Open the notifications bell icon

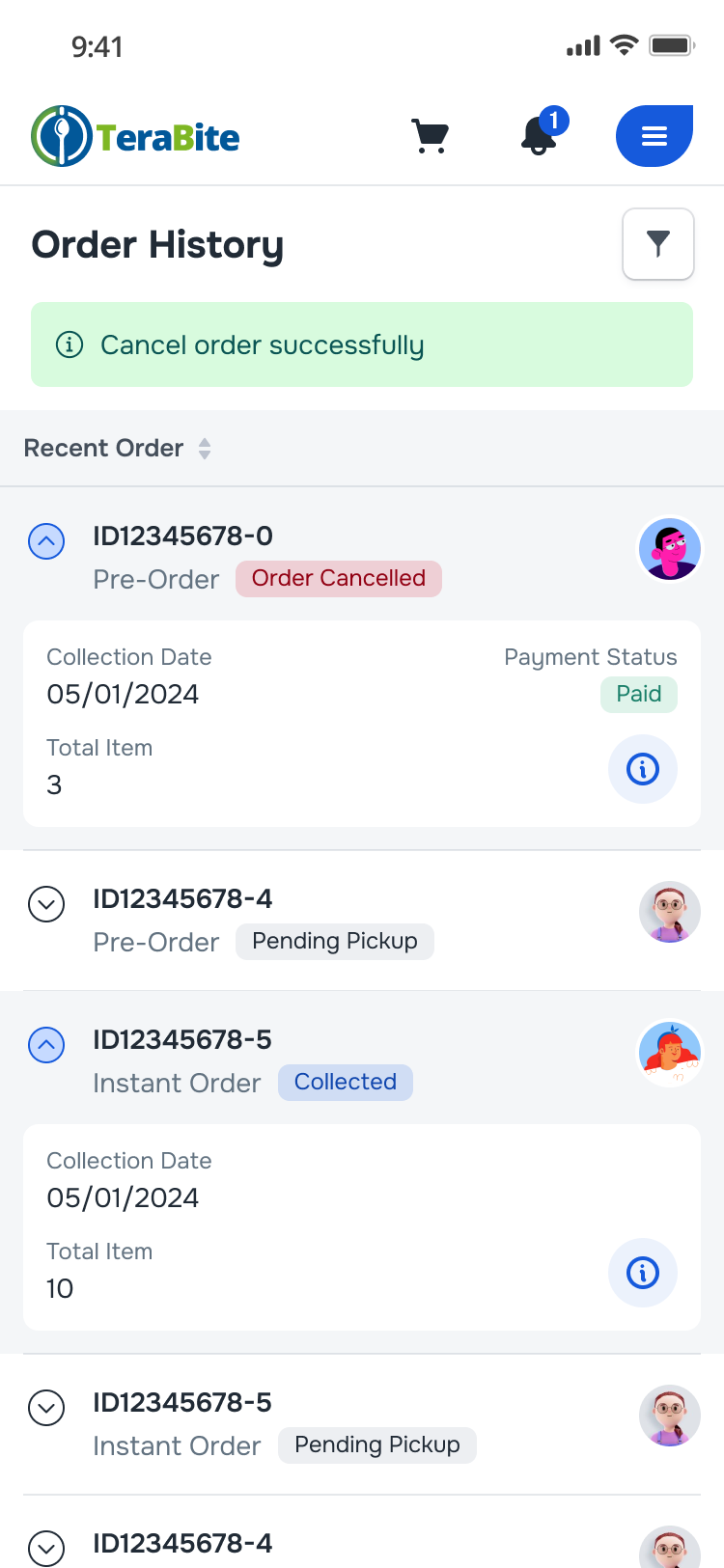tap(537, 140)
